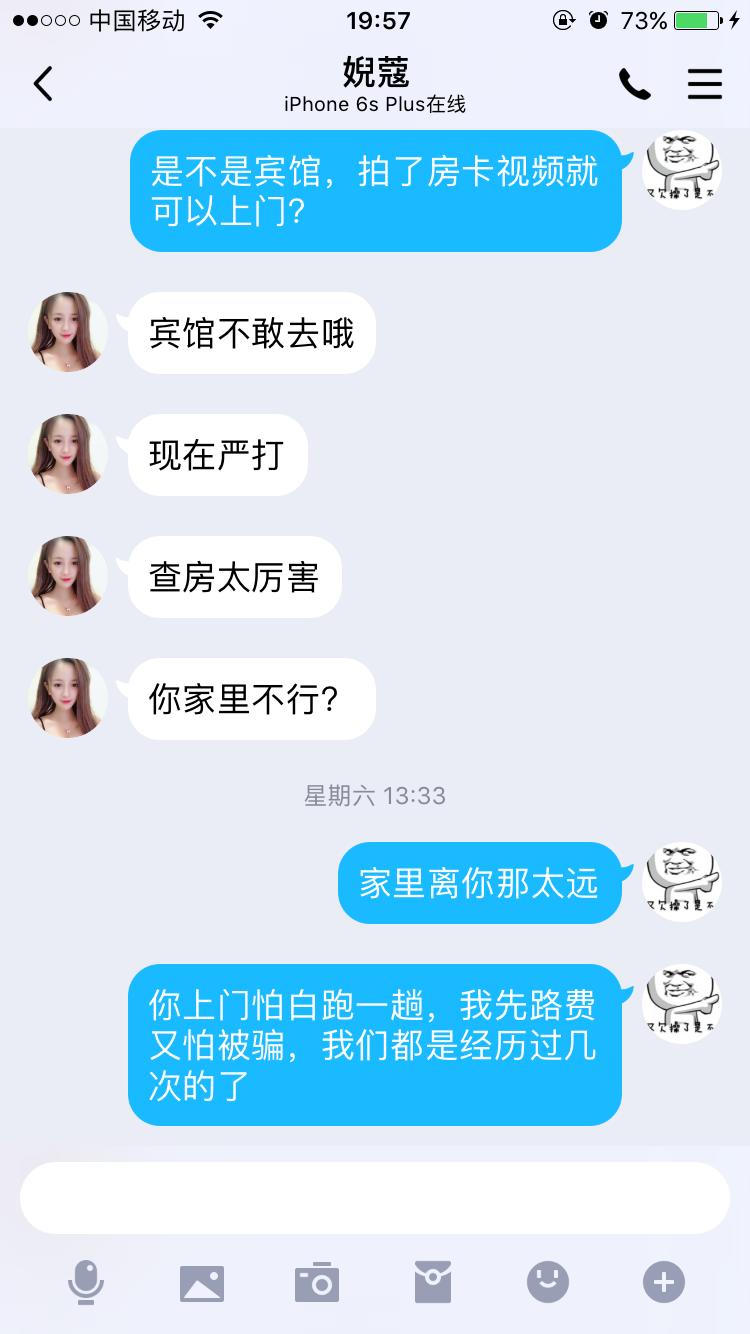Viewport: 750px width, 1334px height.
Task: Open the photo gallery picker icon
Action: tap(202, 1281)
